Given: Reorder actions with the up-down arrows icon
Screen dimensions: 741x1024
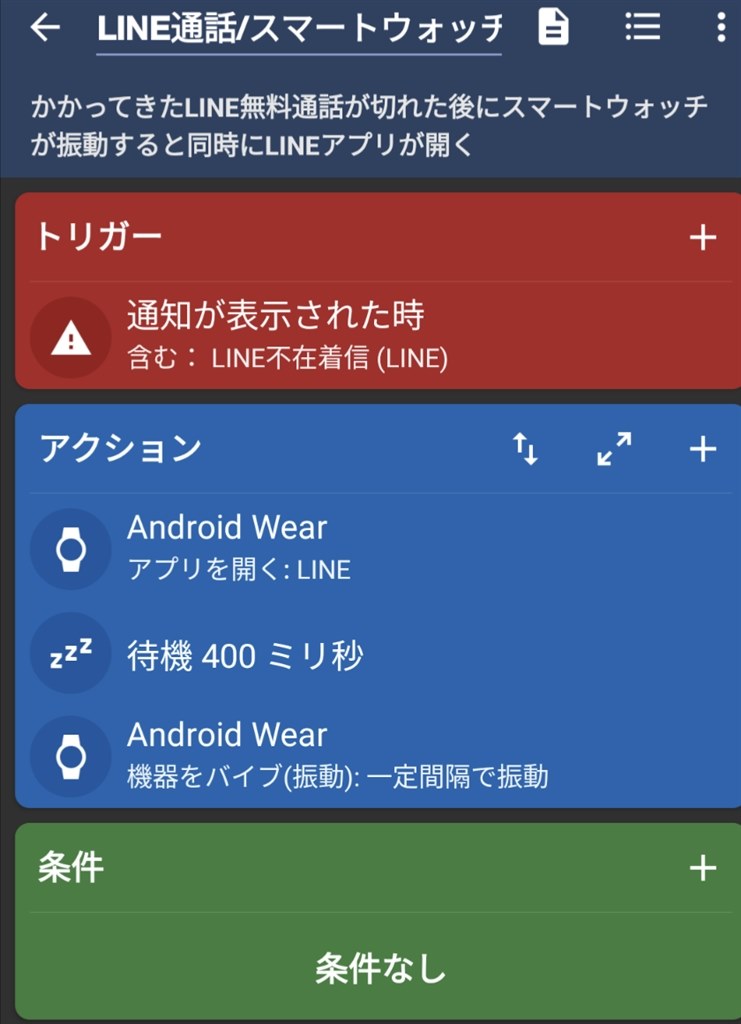Looking at the screenshot, I should click(526, 449).
